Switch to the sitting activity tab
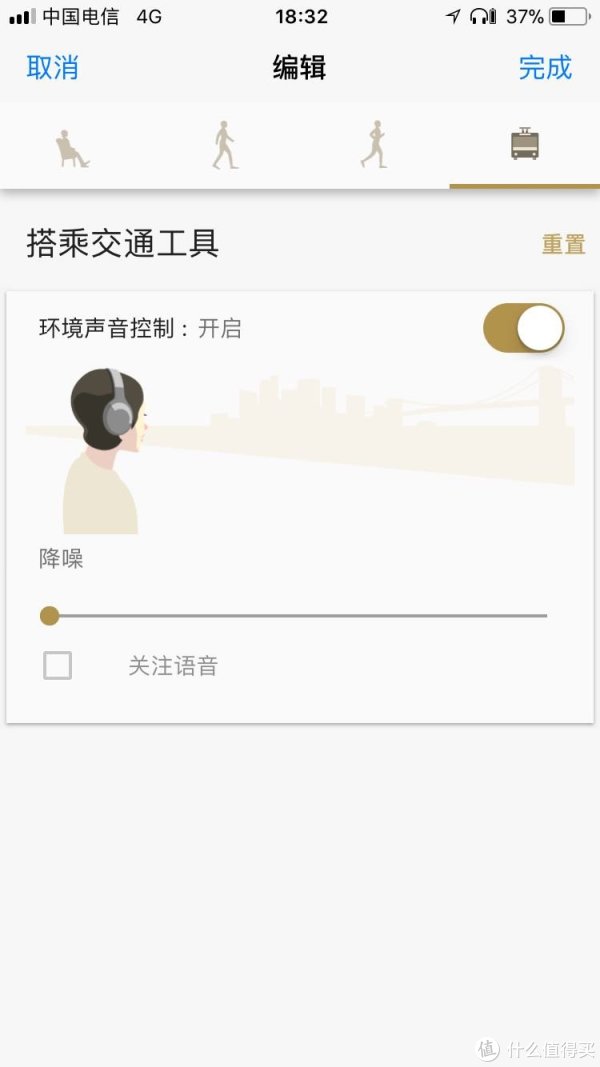 coord(72,146)
